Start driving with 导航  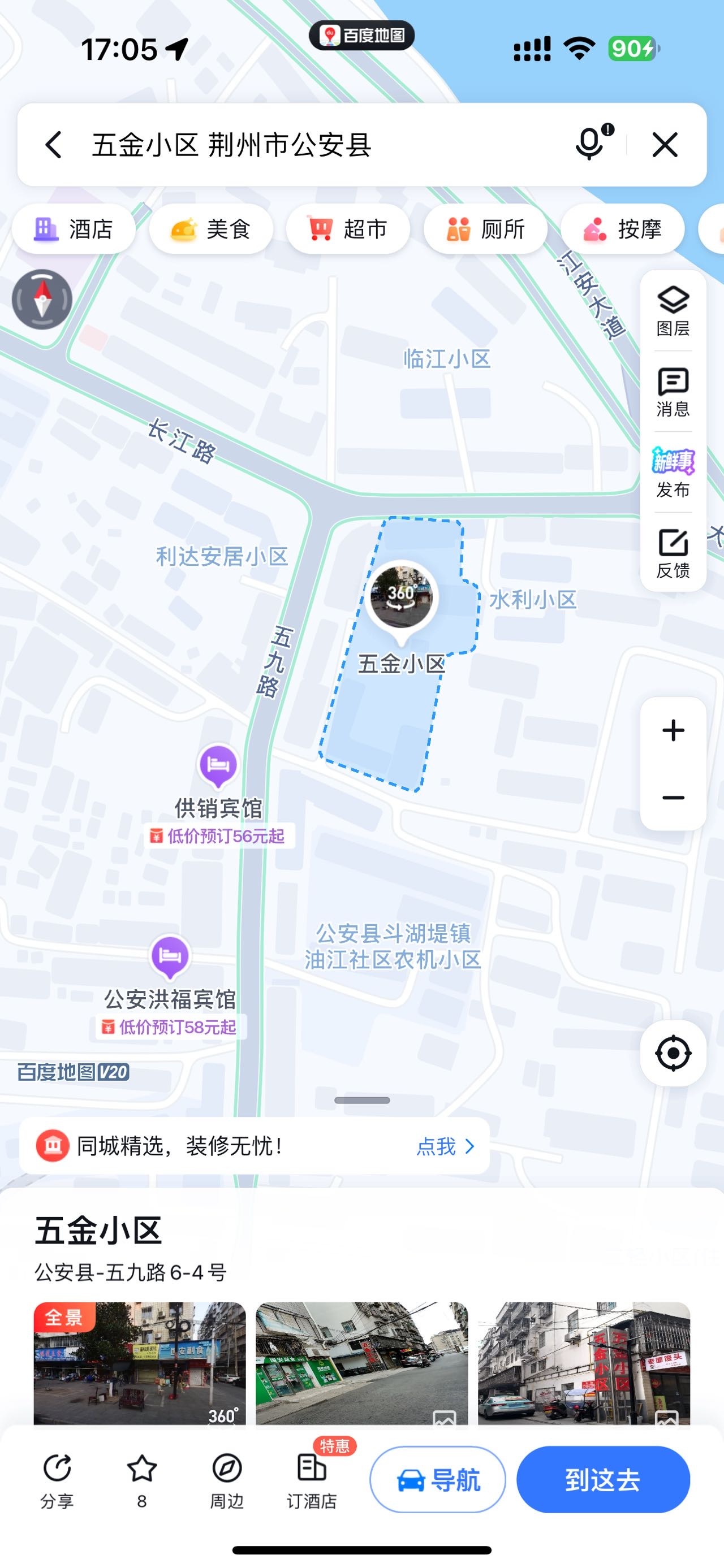pyautogui.click(x=438, y=1480)
